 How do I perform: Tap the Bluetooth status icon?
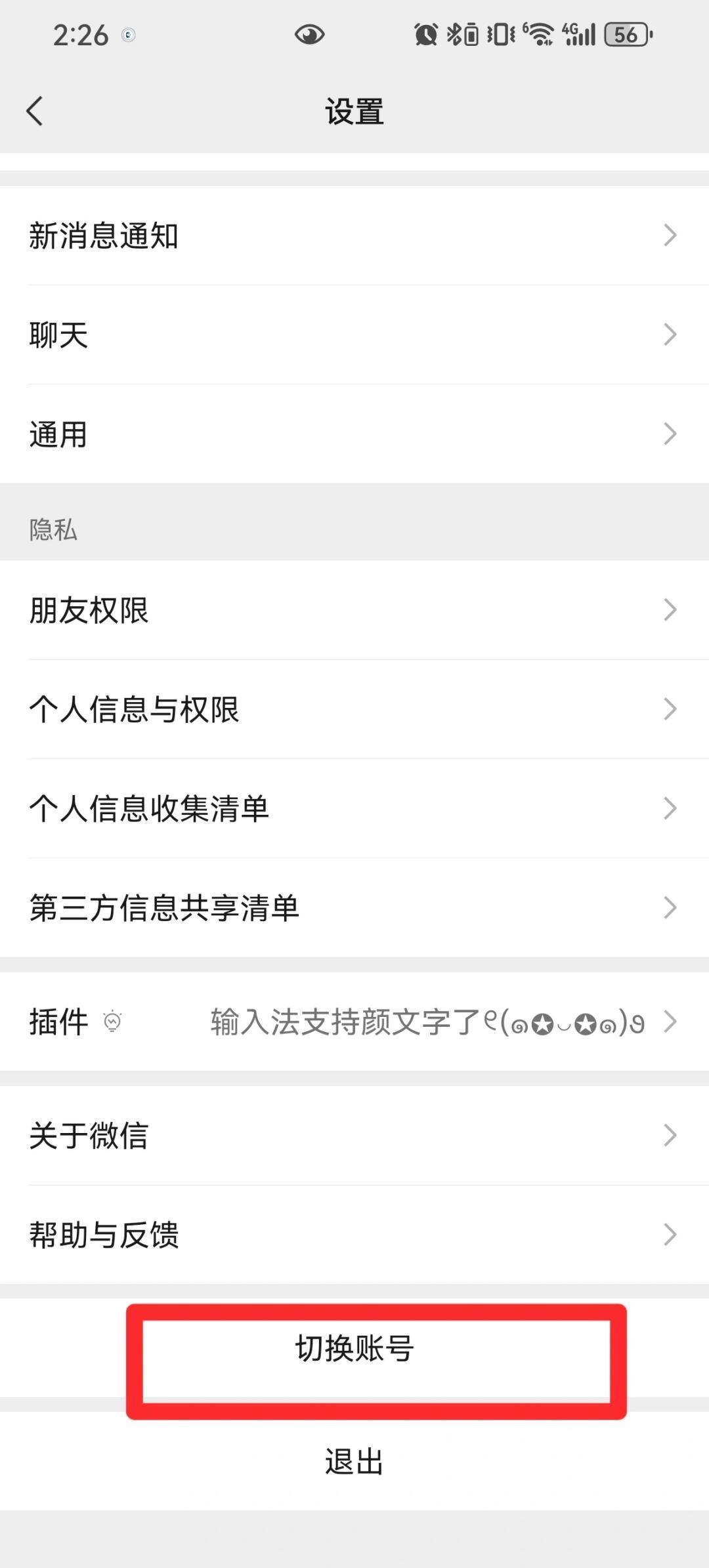coord(454,35)
